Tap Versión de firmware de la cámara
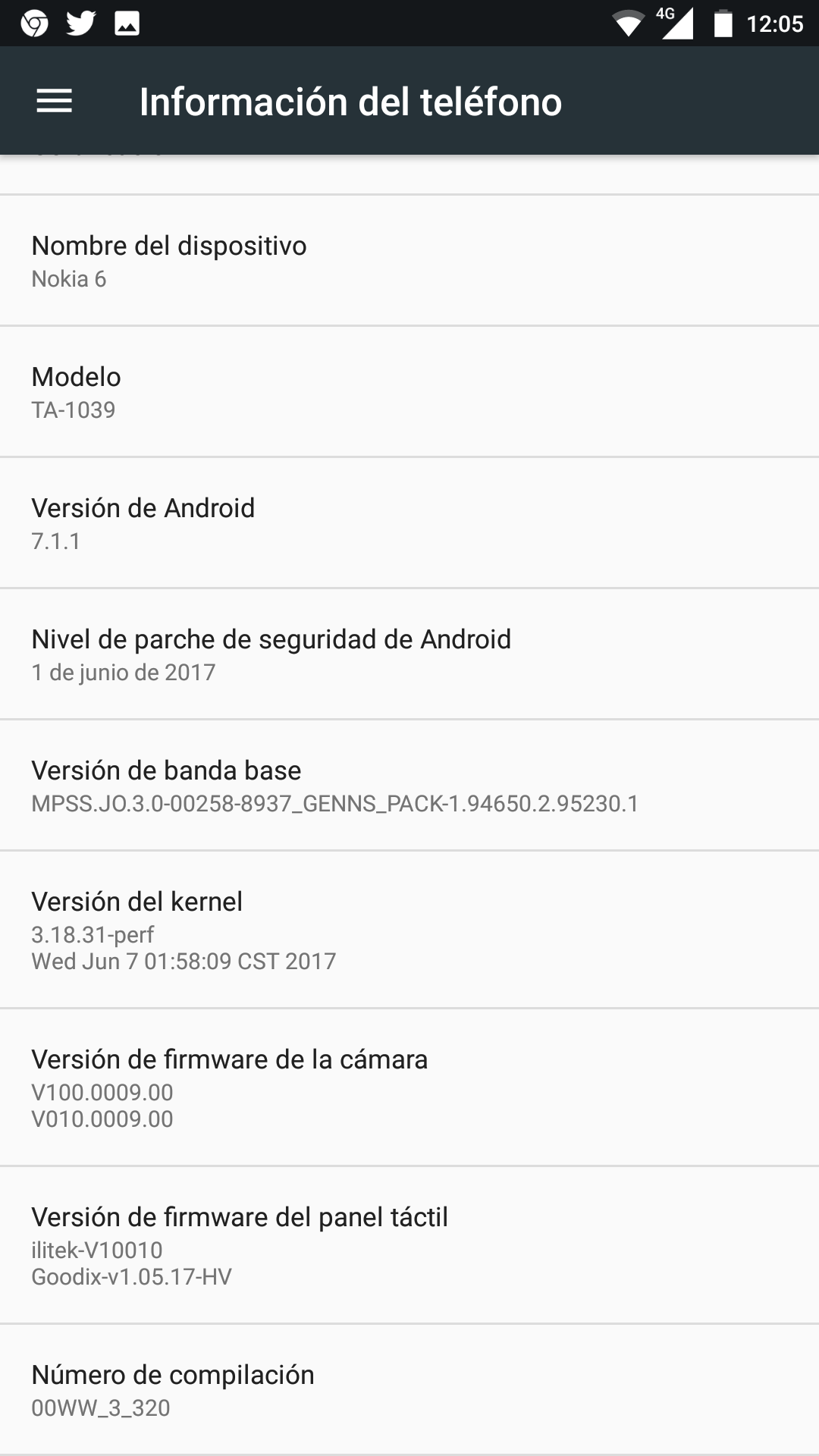 click(x=409, y=1087)
